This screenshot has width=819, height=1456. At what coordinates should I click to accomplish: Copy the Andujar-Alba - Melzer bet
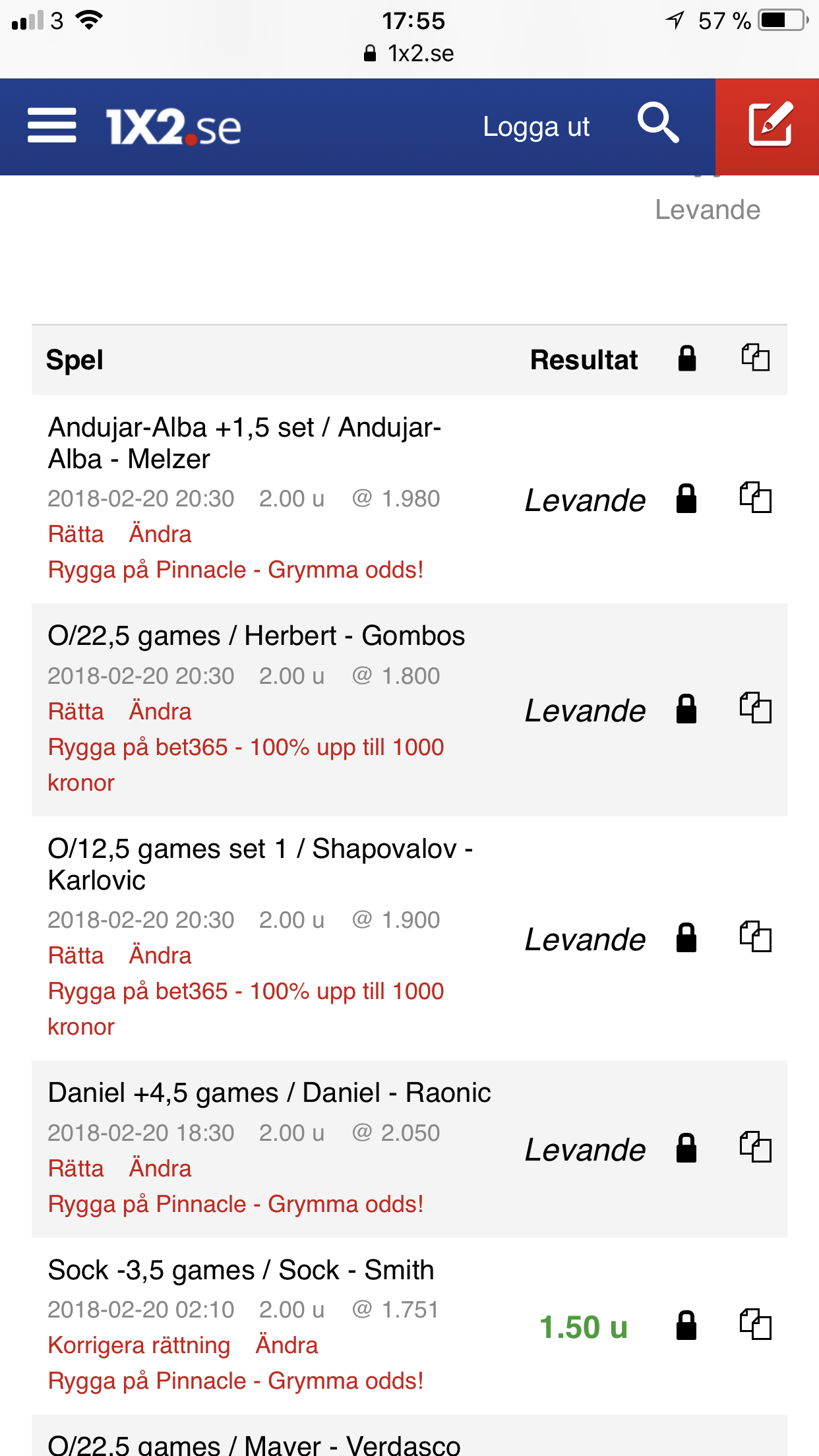(x=755, y=498)
